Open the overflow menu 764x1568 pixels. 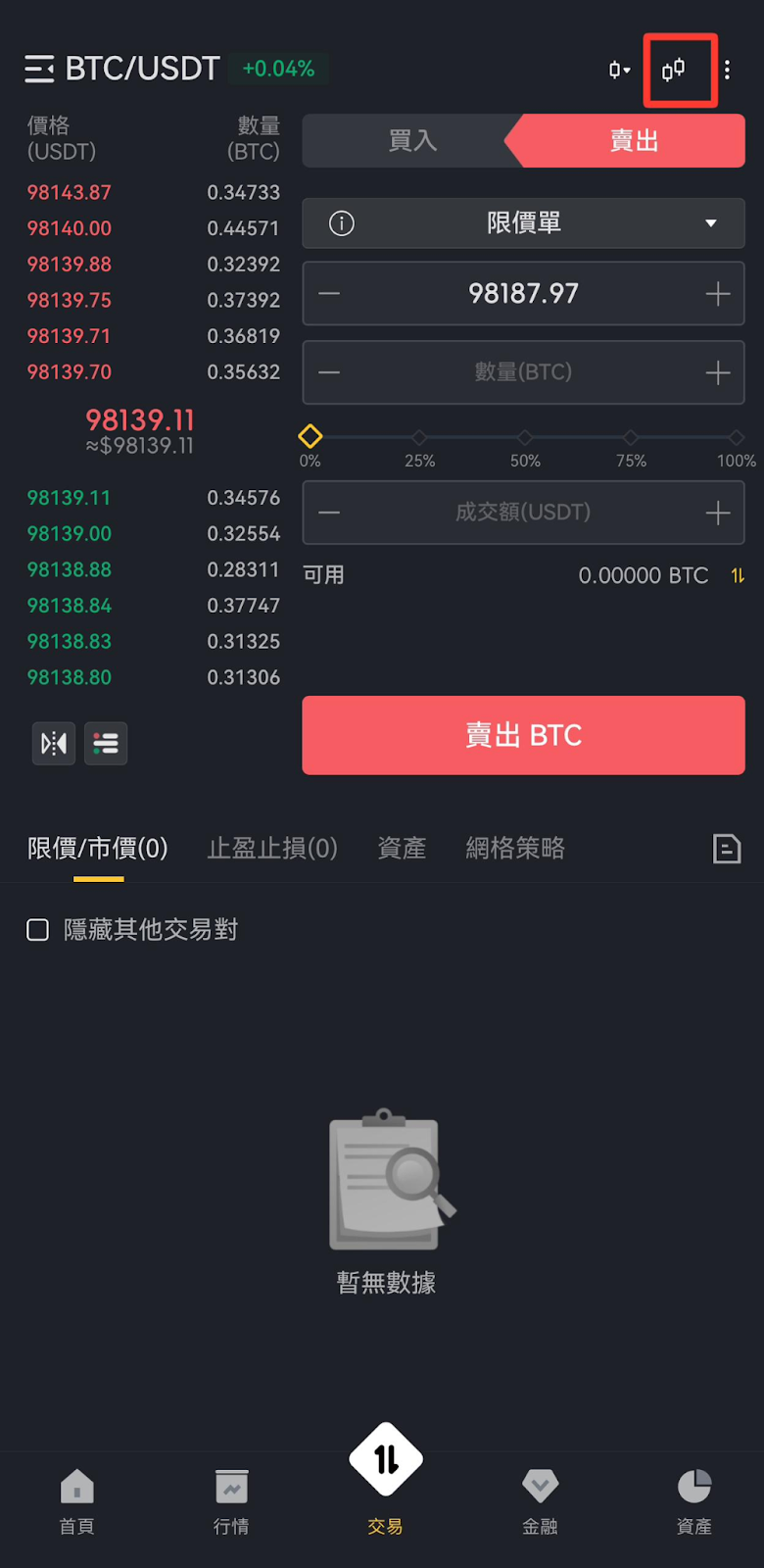727,70
